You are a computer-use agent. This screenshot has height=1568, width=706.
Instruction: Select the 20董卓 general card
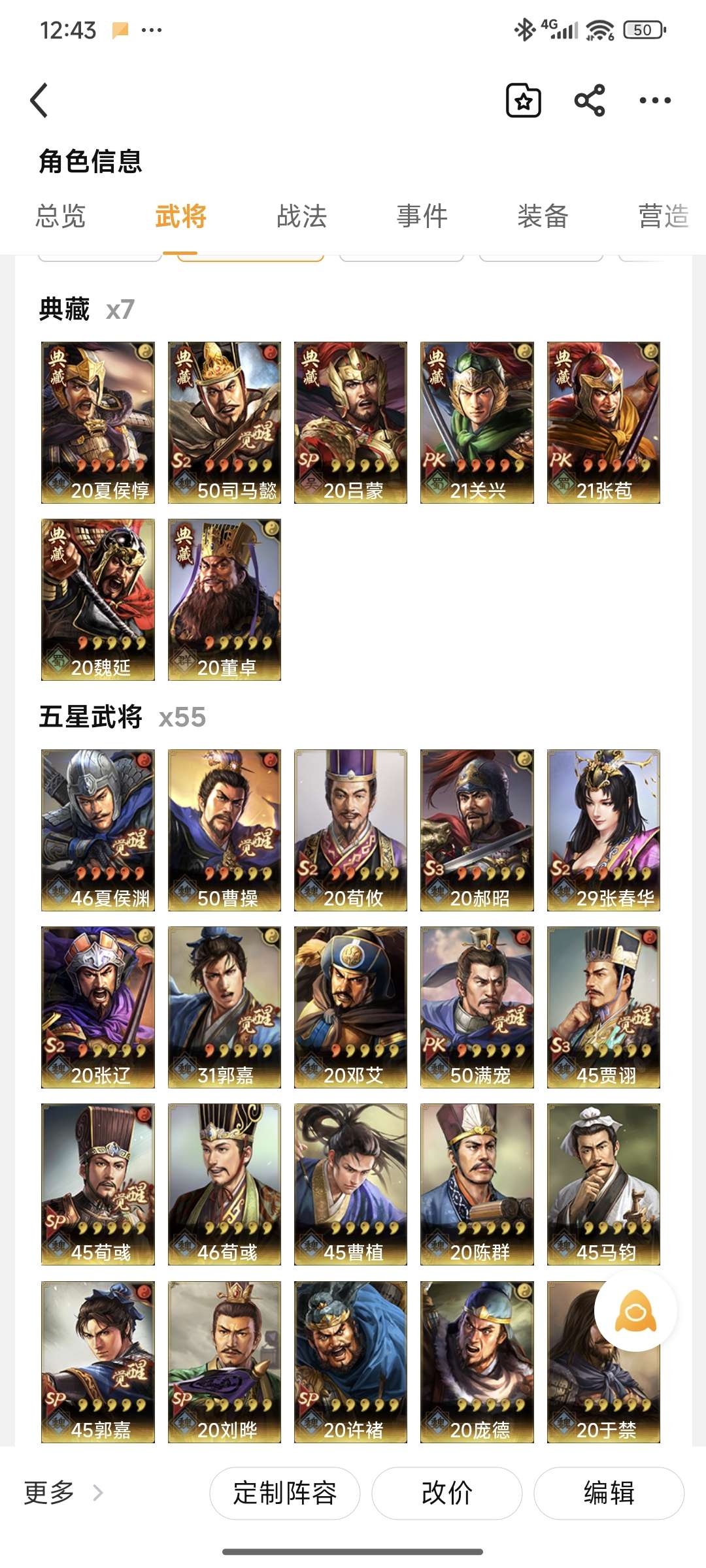(224, 599)
